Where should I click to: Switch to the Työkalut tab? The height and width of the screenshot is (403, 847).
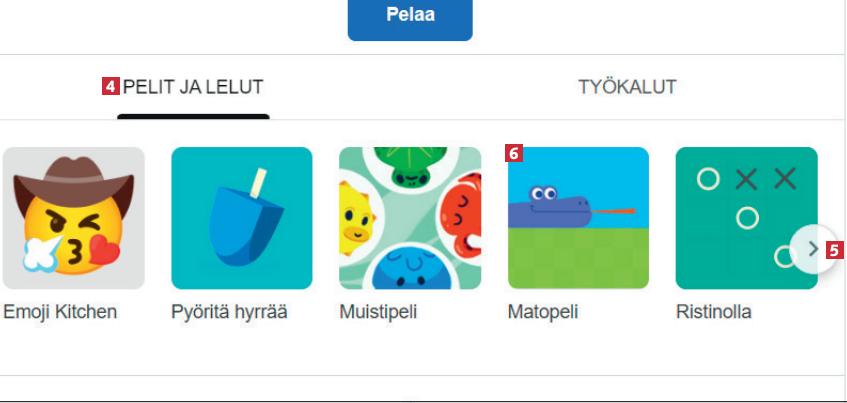tap(627, 87)
